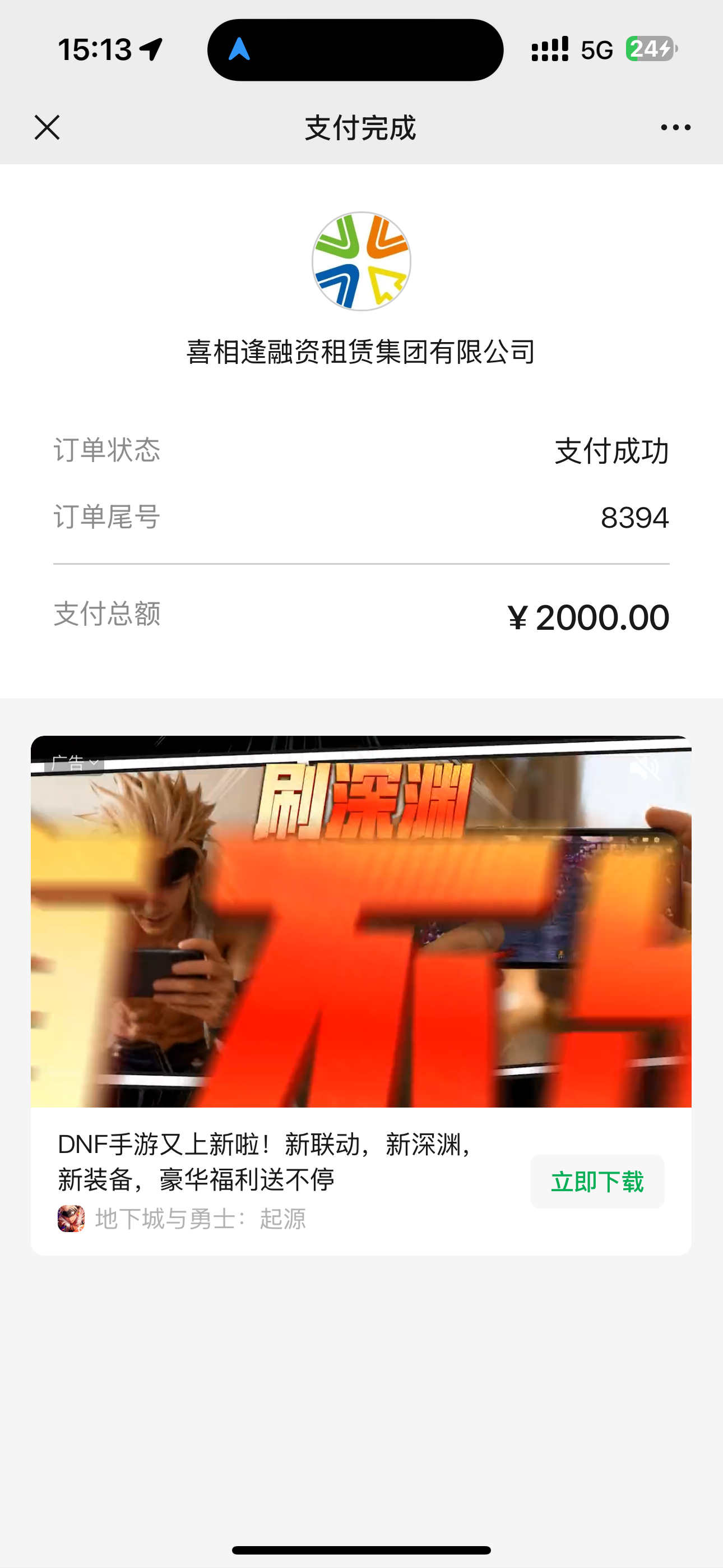Open the three-dot overflow menu
The image size is (723, 1568).
tap(675, 128)
